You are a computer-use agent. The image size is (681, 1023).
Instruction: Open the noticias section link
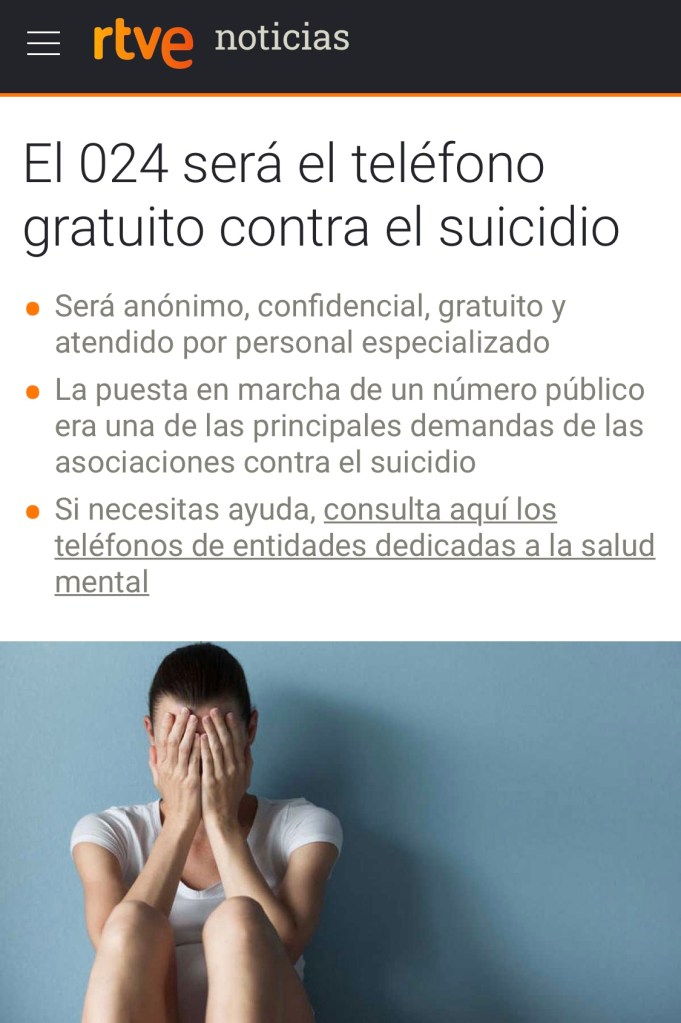281,39
